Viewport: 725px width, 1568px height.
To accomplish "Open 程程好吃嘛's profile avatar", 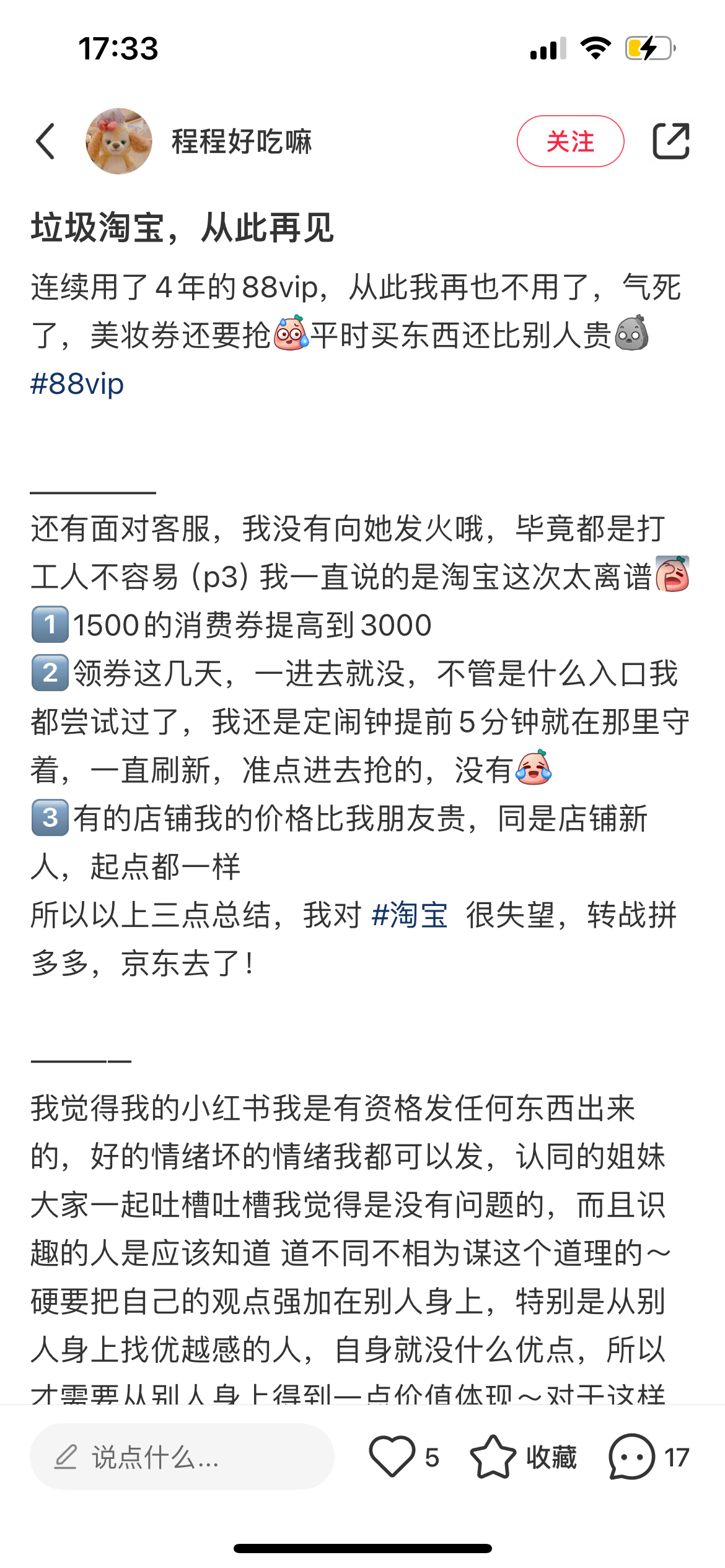I will coord(119,141).
